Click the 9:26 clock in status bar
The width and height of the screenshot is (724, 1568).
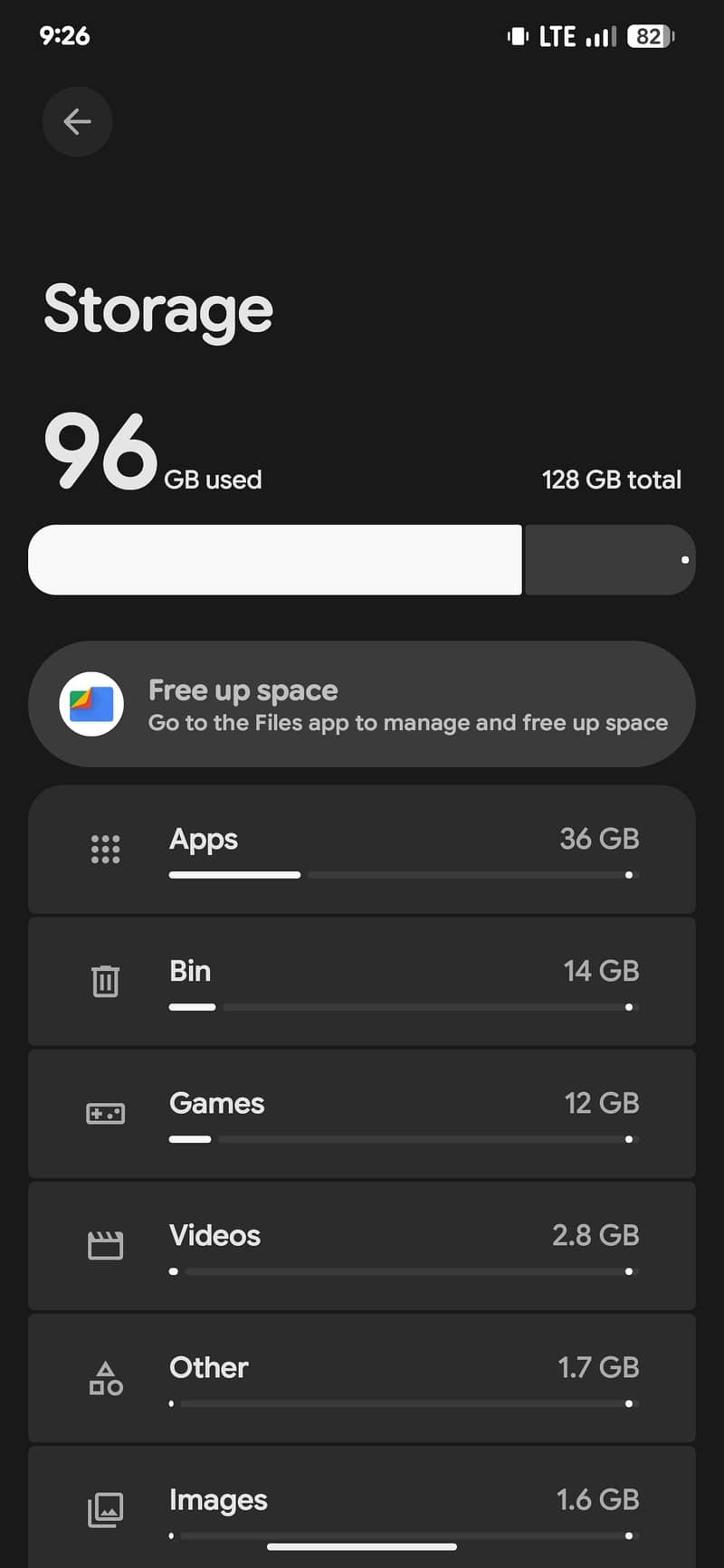[x=63, y=35]
